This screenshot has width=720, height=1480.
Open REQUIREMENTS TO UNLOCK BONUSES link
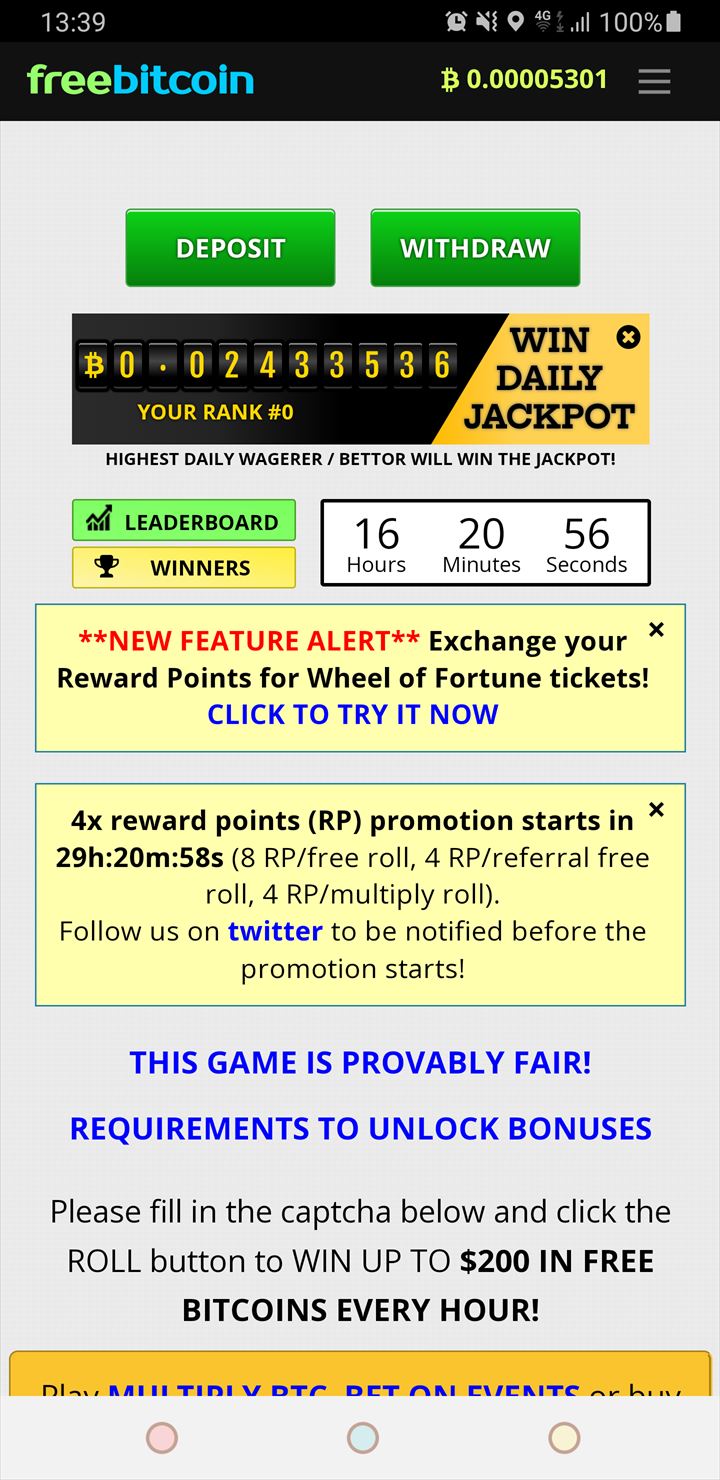click(360, 1128)
